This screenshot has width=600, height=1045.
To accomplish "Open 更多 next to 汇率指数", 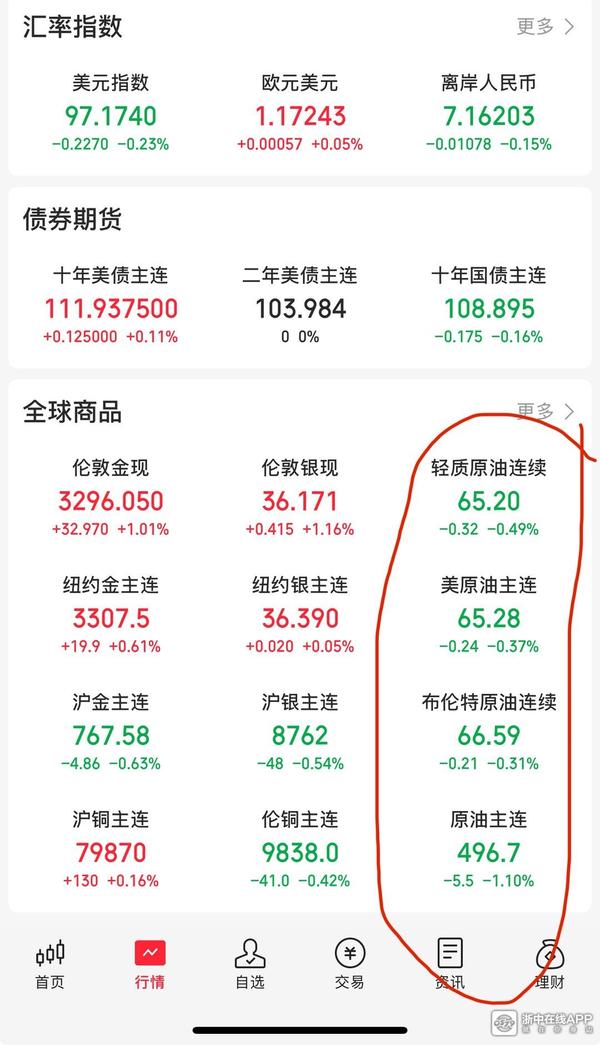I will click(x=545, y=27).
